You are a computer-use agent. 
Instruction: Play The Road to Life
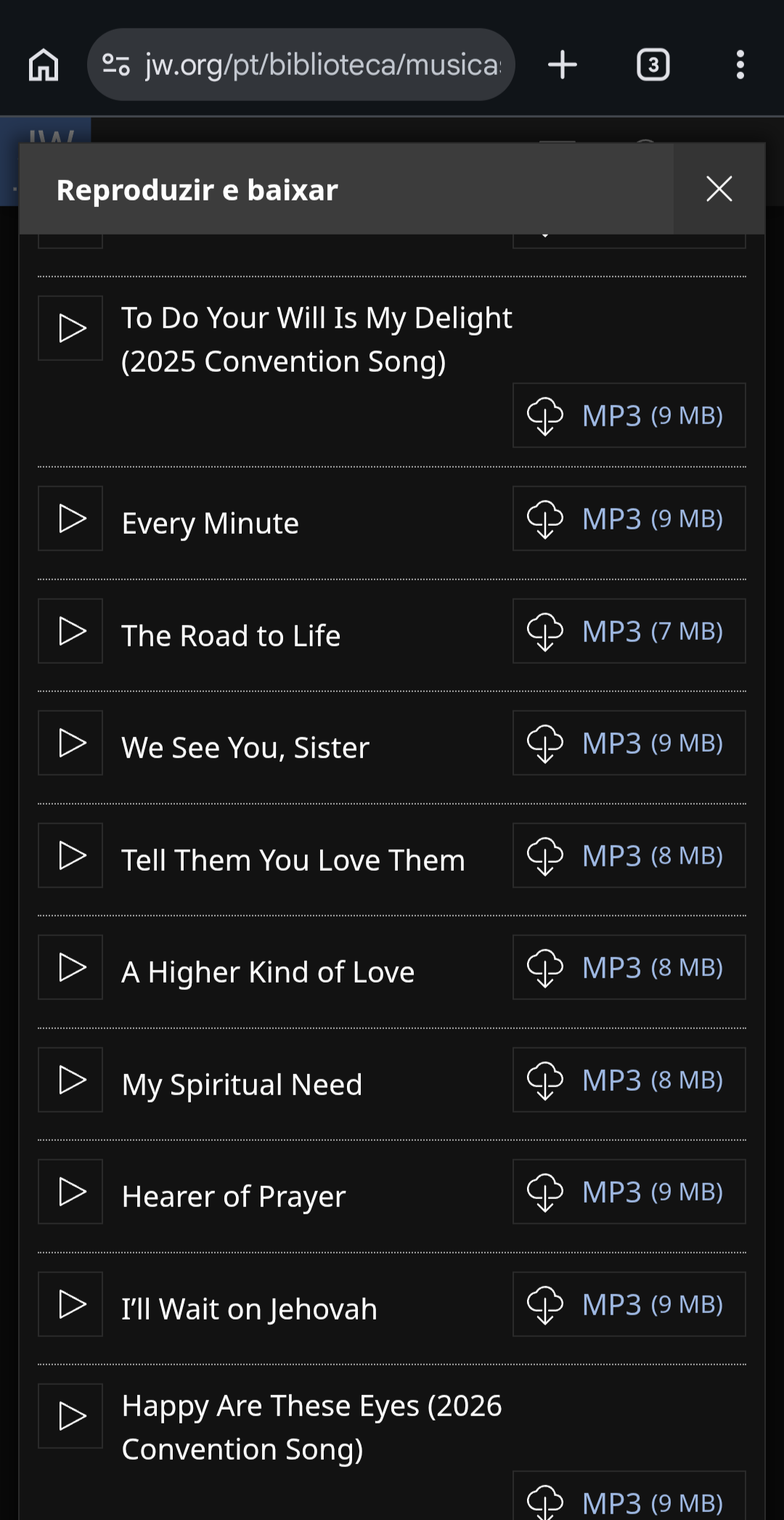pyautogui.click(x=70, y=631)
